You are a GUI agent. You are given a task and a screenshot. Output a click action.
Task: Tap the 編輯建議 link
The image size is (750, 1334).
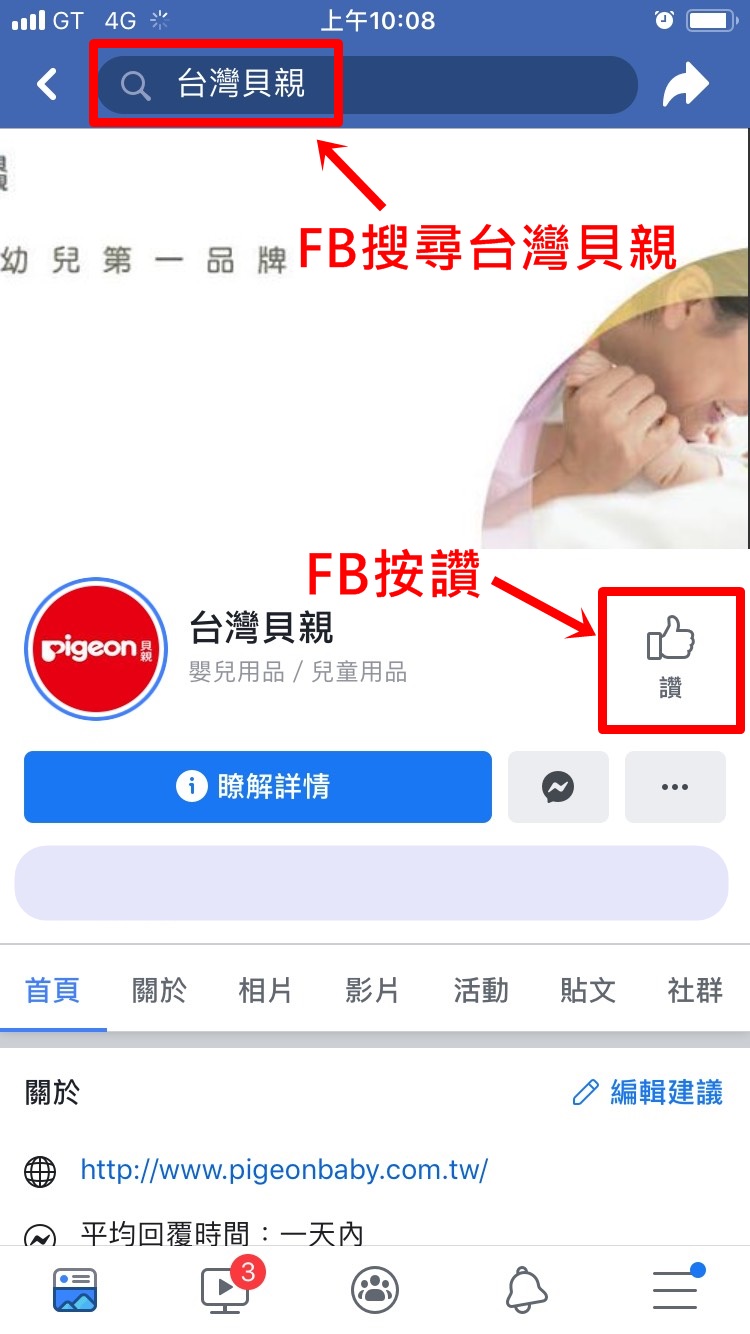[x=647, y=1093]
